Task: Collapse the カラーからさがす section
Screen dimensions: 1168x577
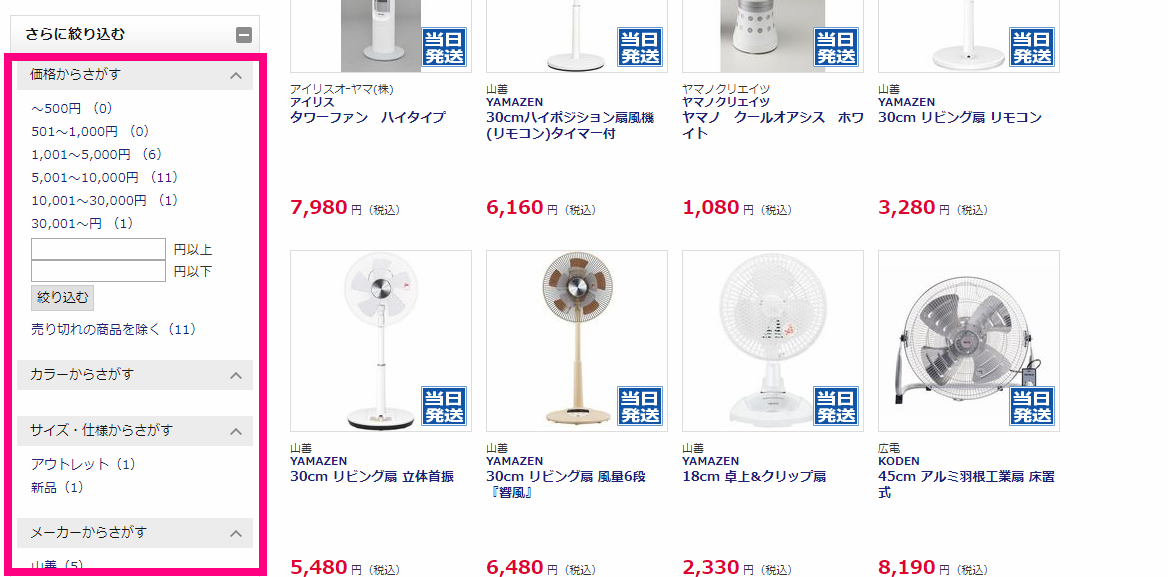Action: coord(236,375)
